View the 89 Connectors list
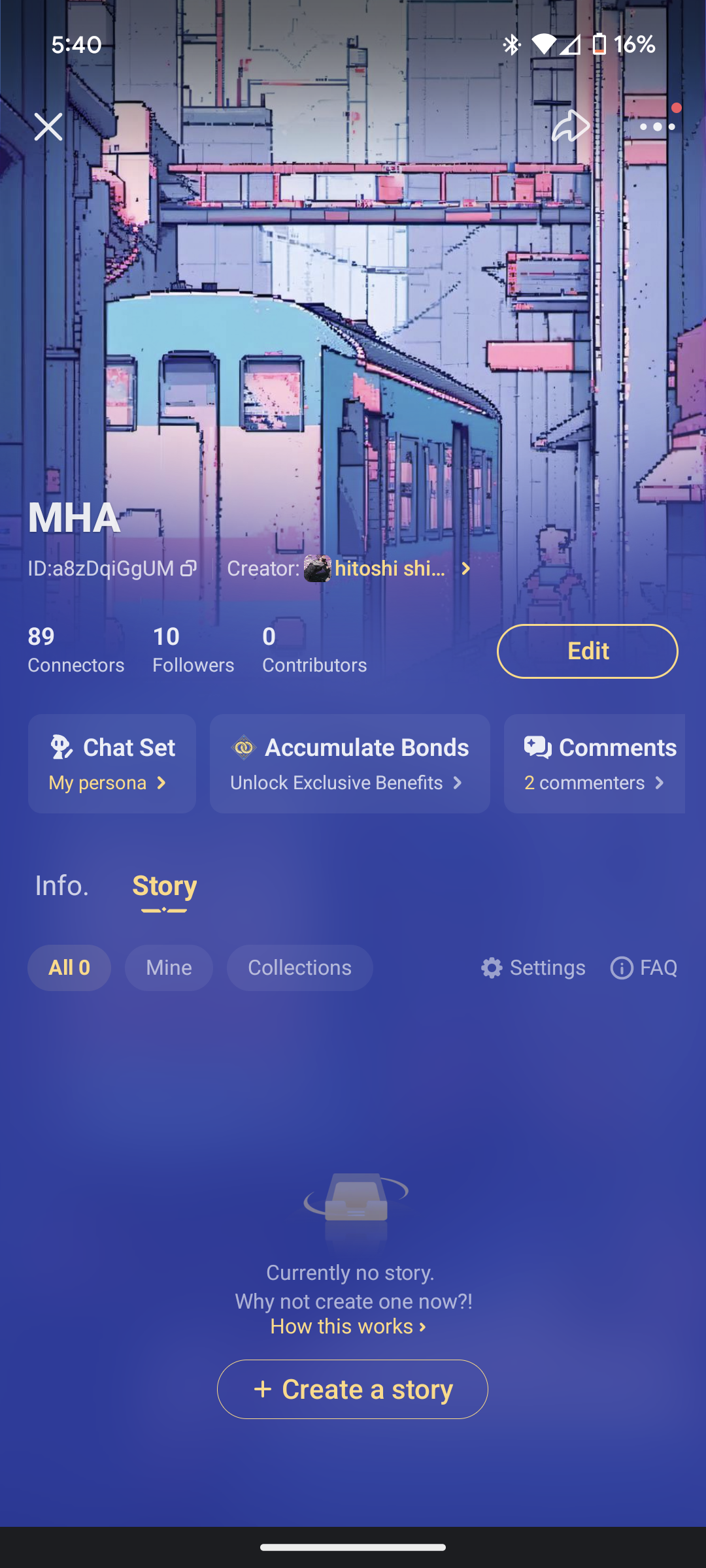Viewport: 706px width, 1568px height. pyautogui.click(x=75, y=650)
